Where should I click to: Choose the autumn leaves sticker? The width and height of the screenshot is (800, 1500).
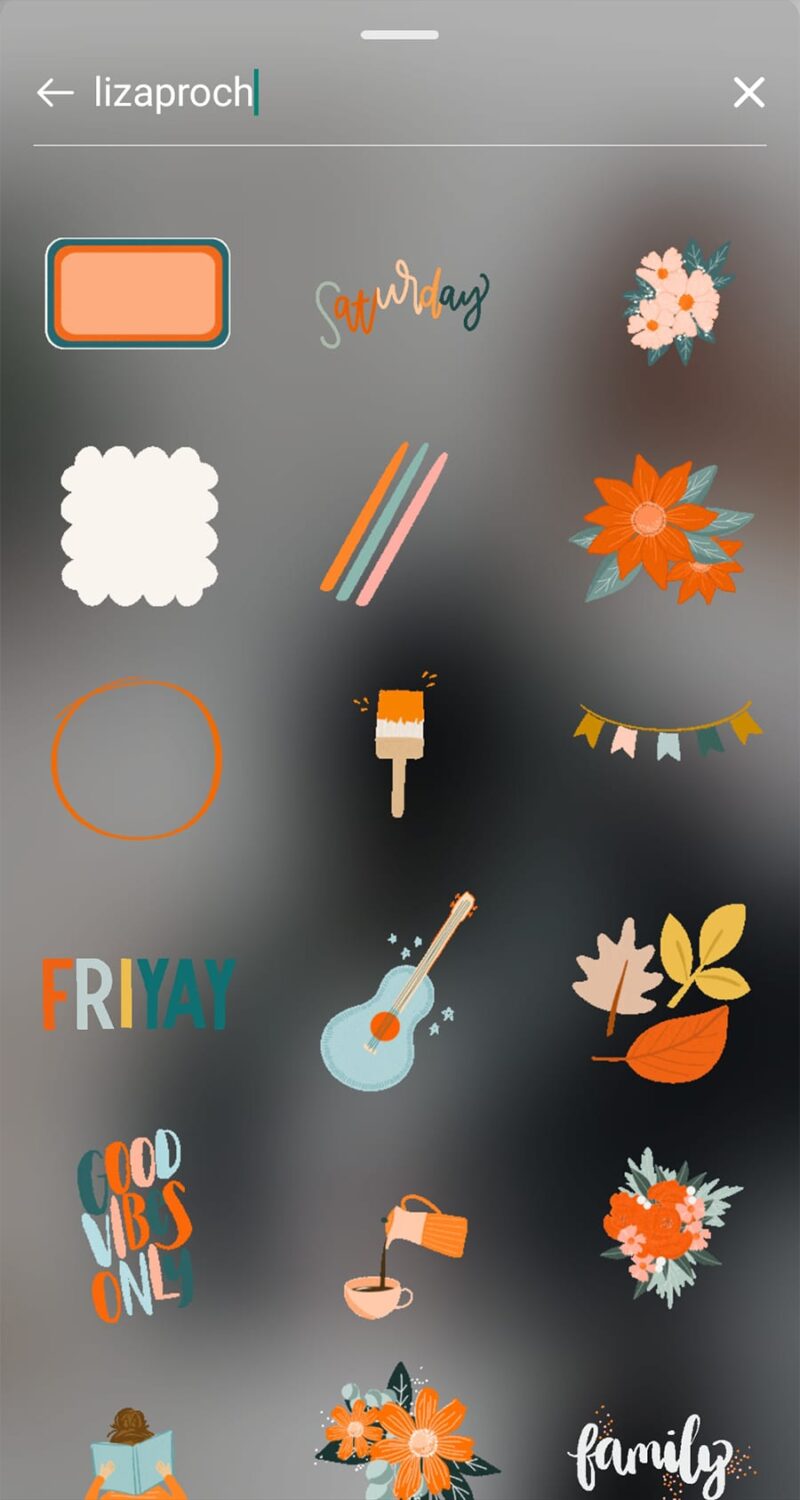tap(661, 994)
